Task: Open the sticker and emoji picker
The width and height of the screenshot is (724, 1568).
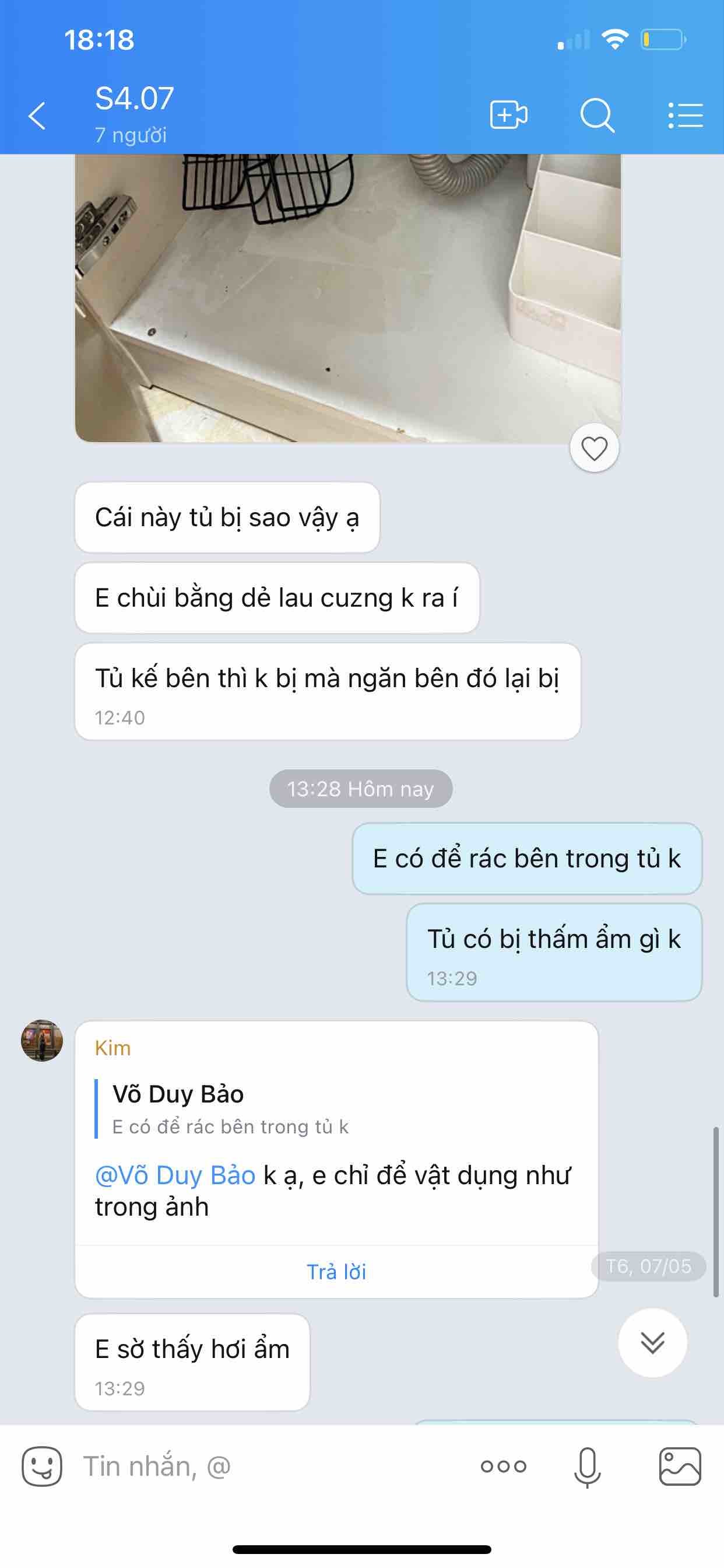Action: [x=42, y=1466]
